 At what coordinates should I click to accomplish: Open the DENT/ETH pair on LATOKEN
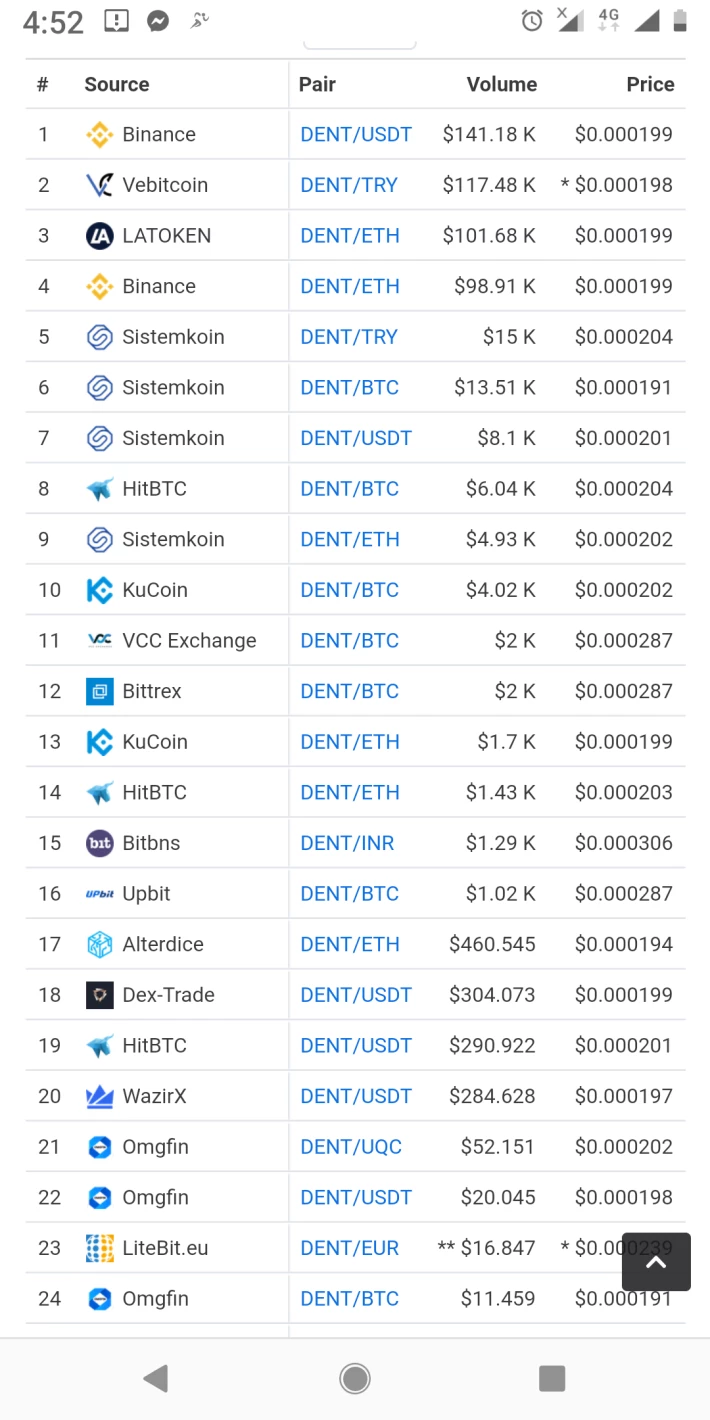350,236
